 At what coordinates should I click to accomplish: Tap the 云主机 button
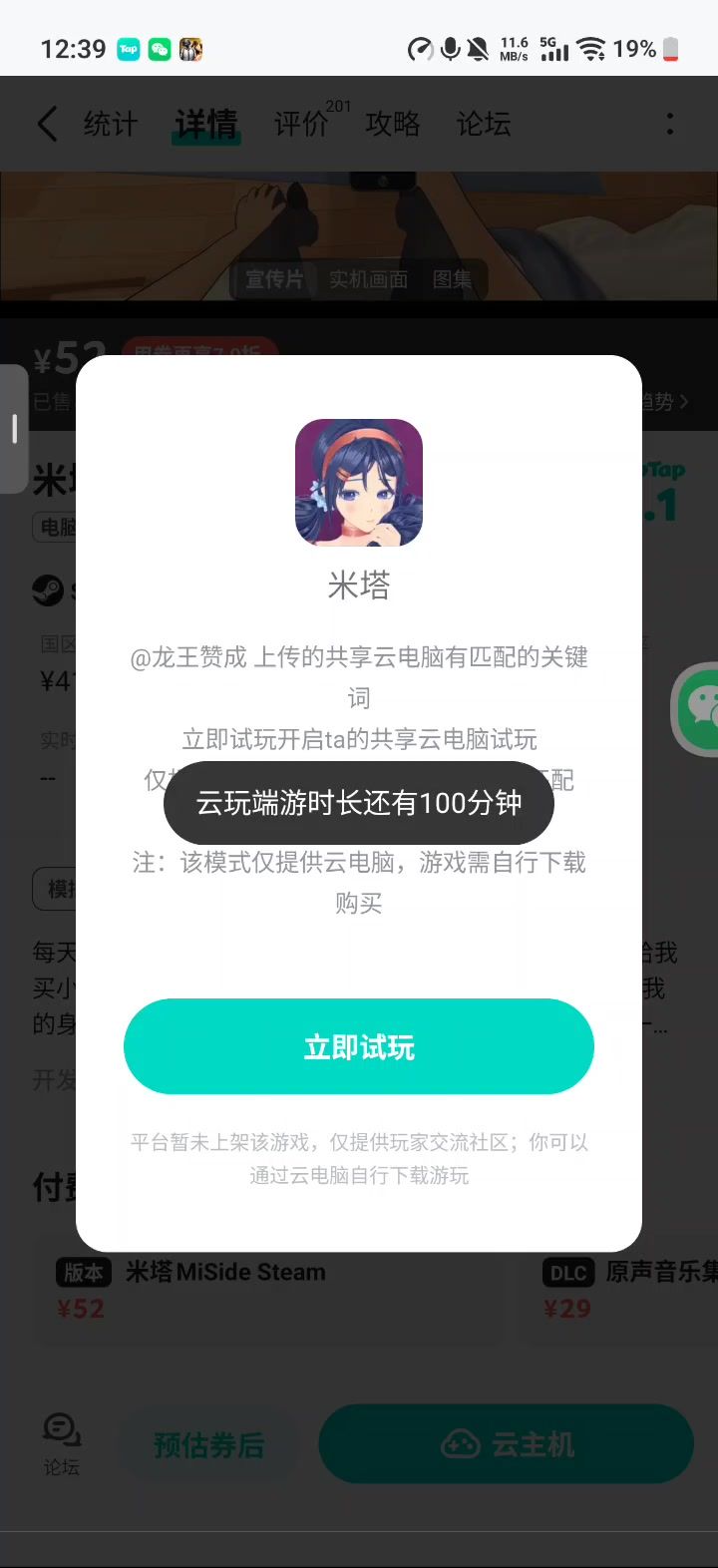point(507,1443)
